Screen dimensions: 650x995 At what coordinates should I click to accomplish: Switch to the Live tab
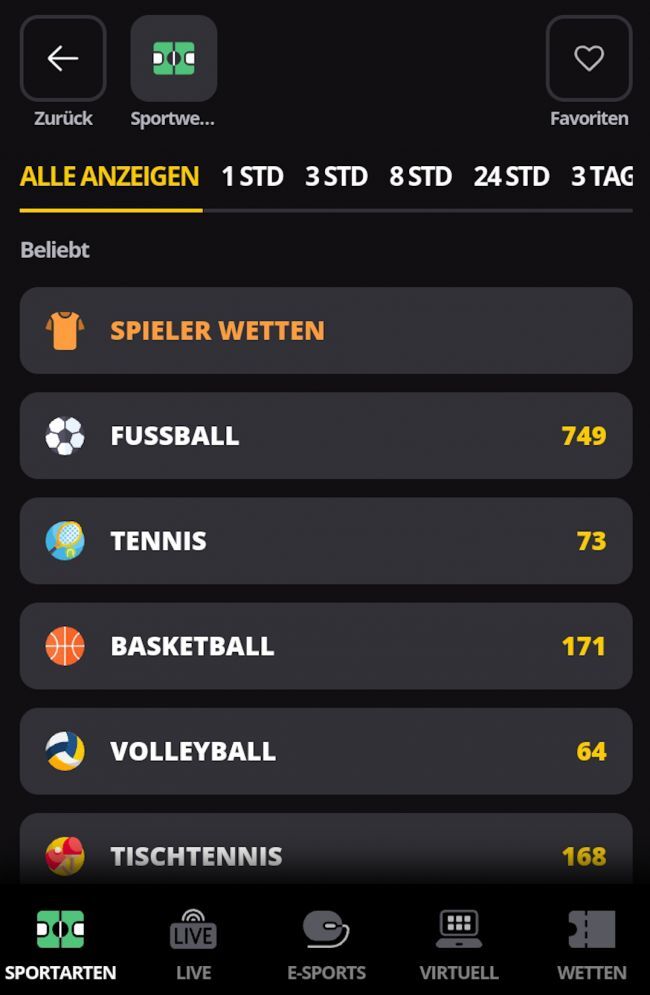point(193,945)
